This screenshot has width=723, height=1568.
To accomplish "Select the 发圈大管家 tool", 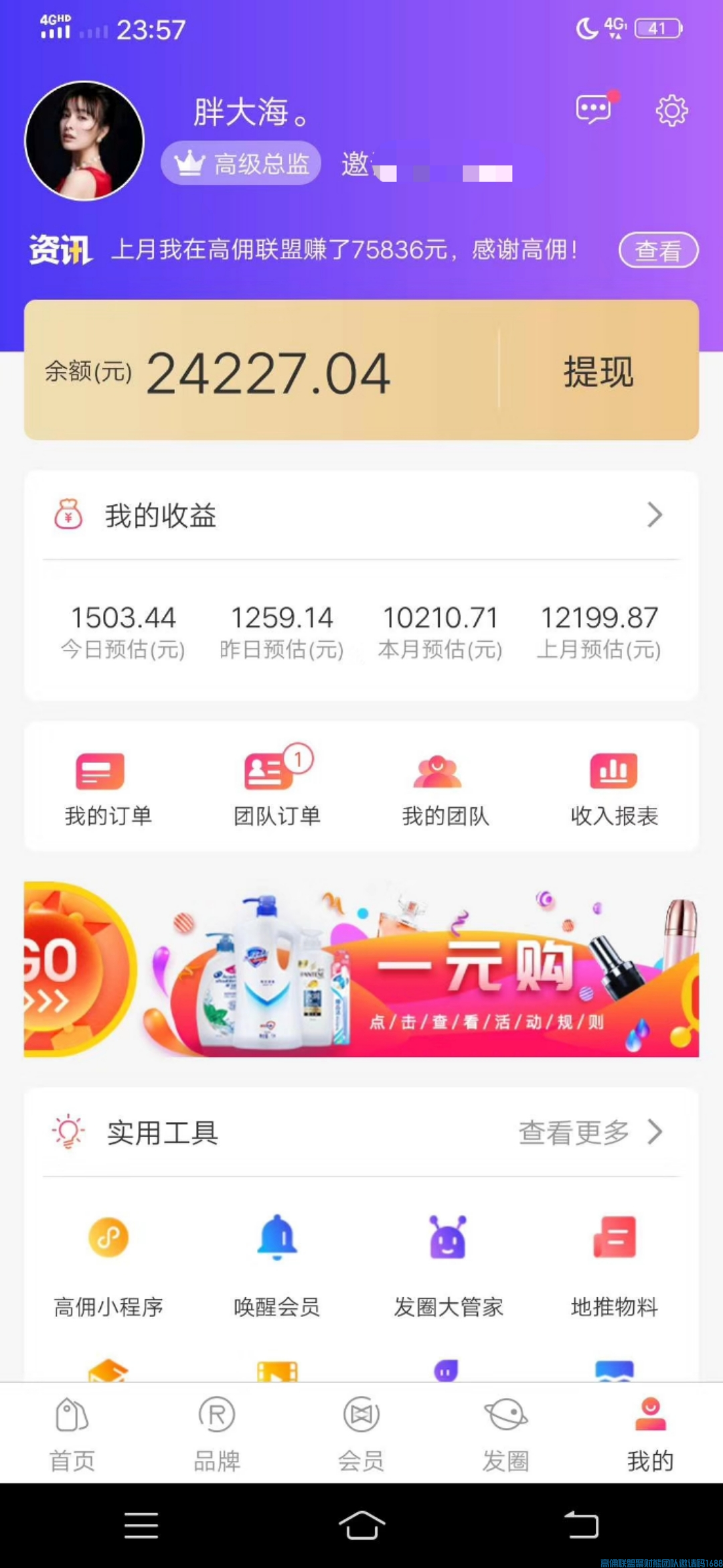I will pyautogui.click(x=448, y=1263).
